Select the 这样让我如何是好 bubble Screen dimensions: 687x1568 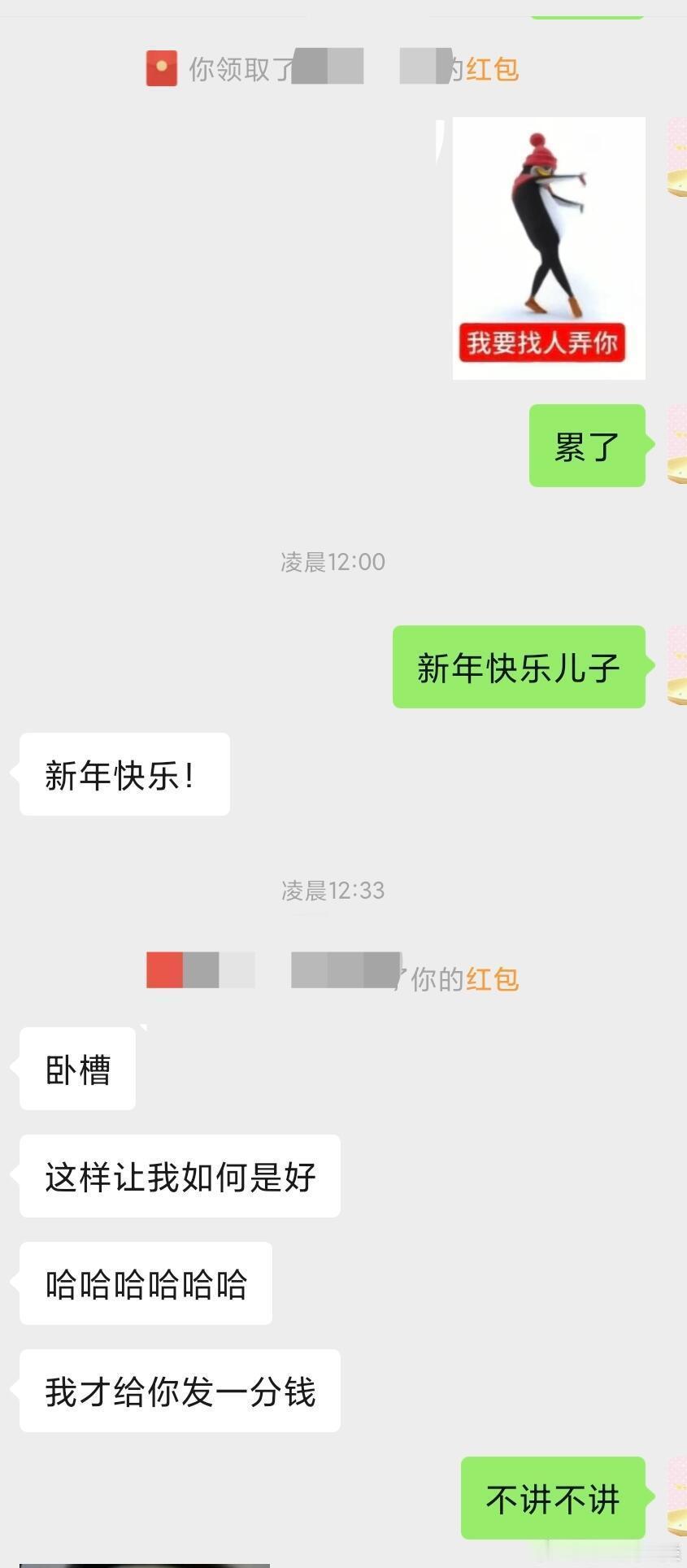click(x=179, y=1176)
